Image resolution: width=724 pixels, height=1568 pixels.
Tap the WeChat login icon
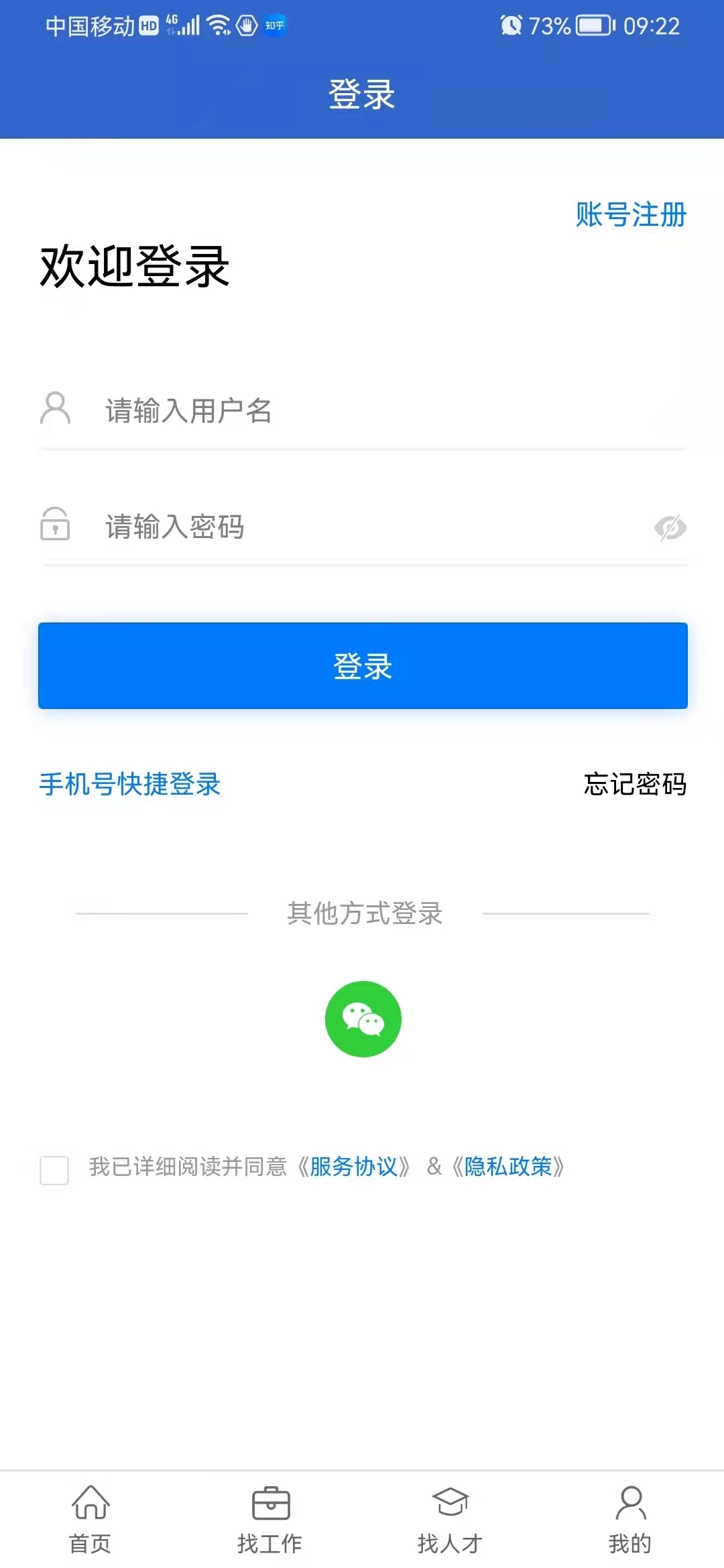(x=363, y=1019)
